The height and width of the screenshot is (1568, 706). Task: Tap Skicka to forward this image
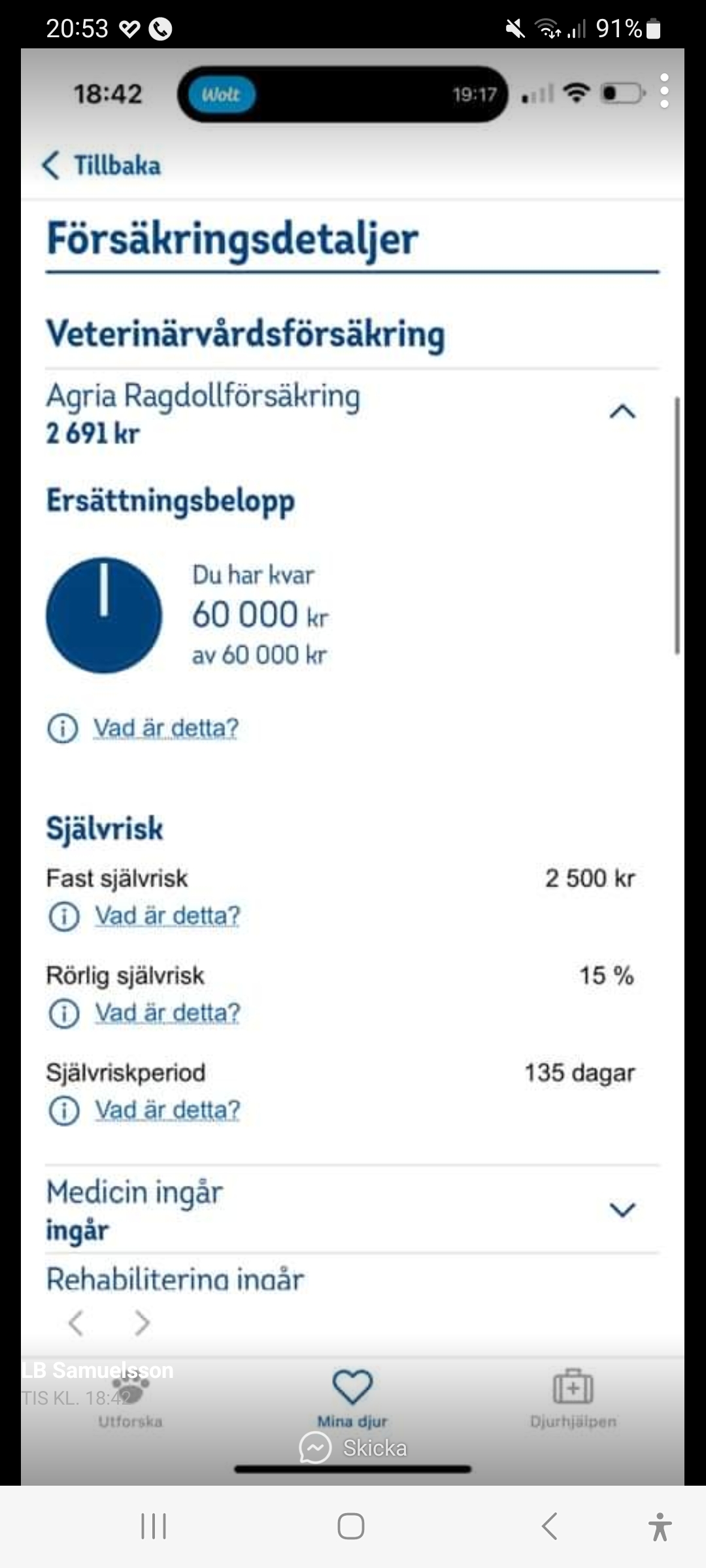click(x=354, y=1448)
